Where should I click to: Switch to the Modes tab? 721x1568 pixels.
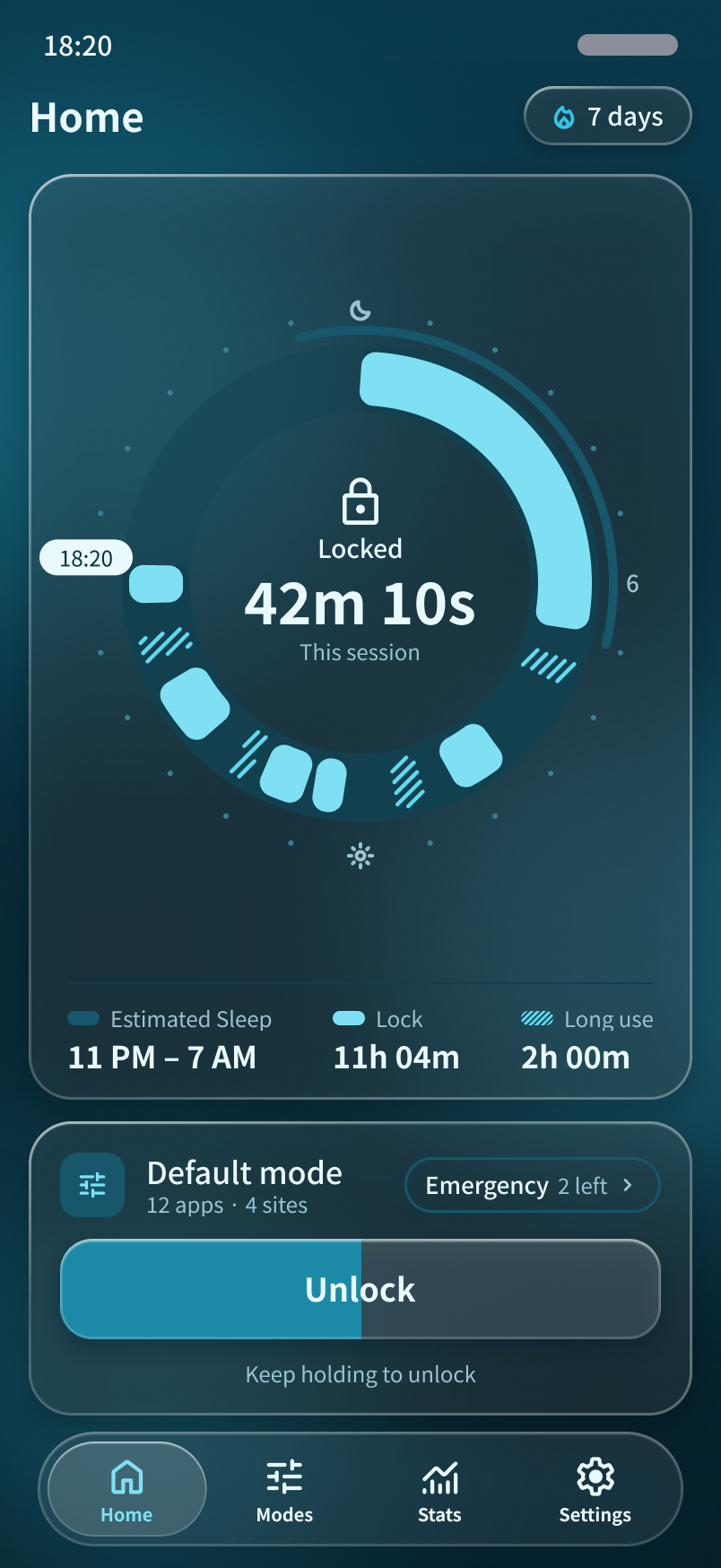[x=284, y=1490]
